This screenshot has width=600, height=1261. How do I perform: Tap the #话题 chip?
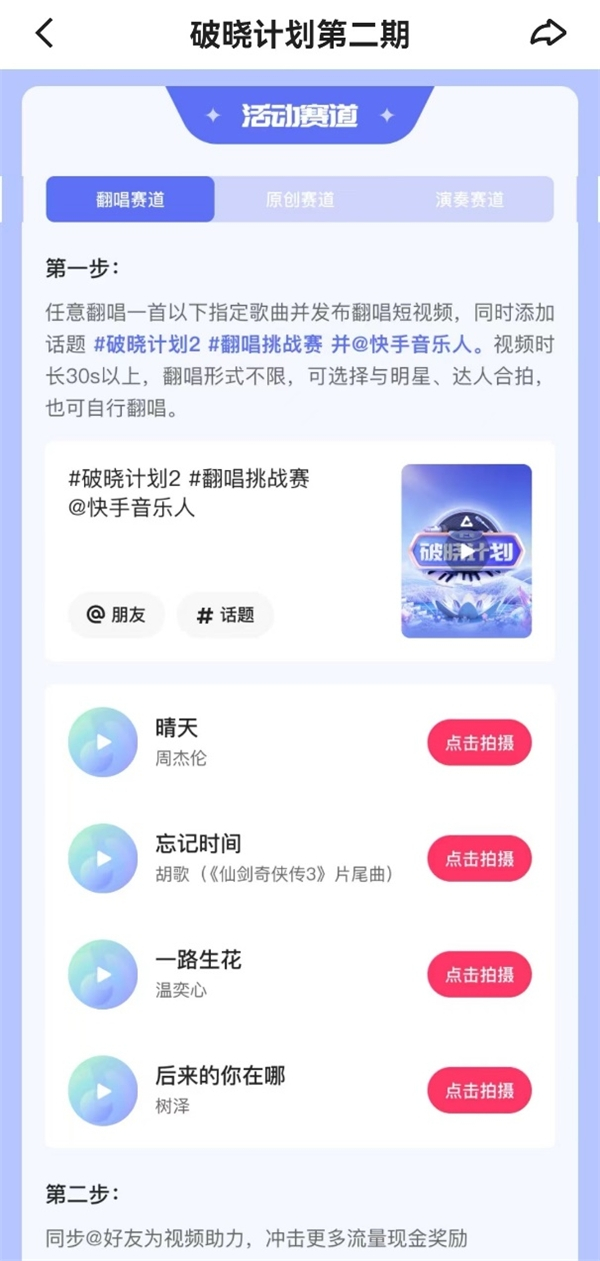coord(225,615)
